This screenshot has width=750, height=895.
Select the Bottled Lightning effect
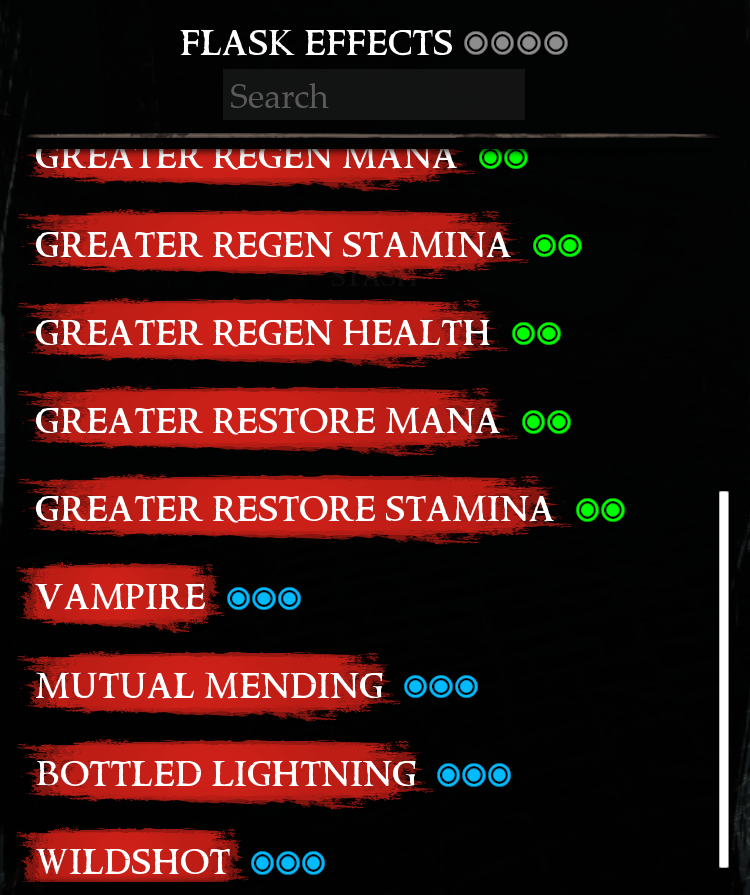pyautogui.click(x=226, y=774)
